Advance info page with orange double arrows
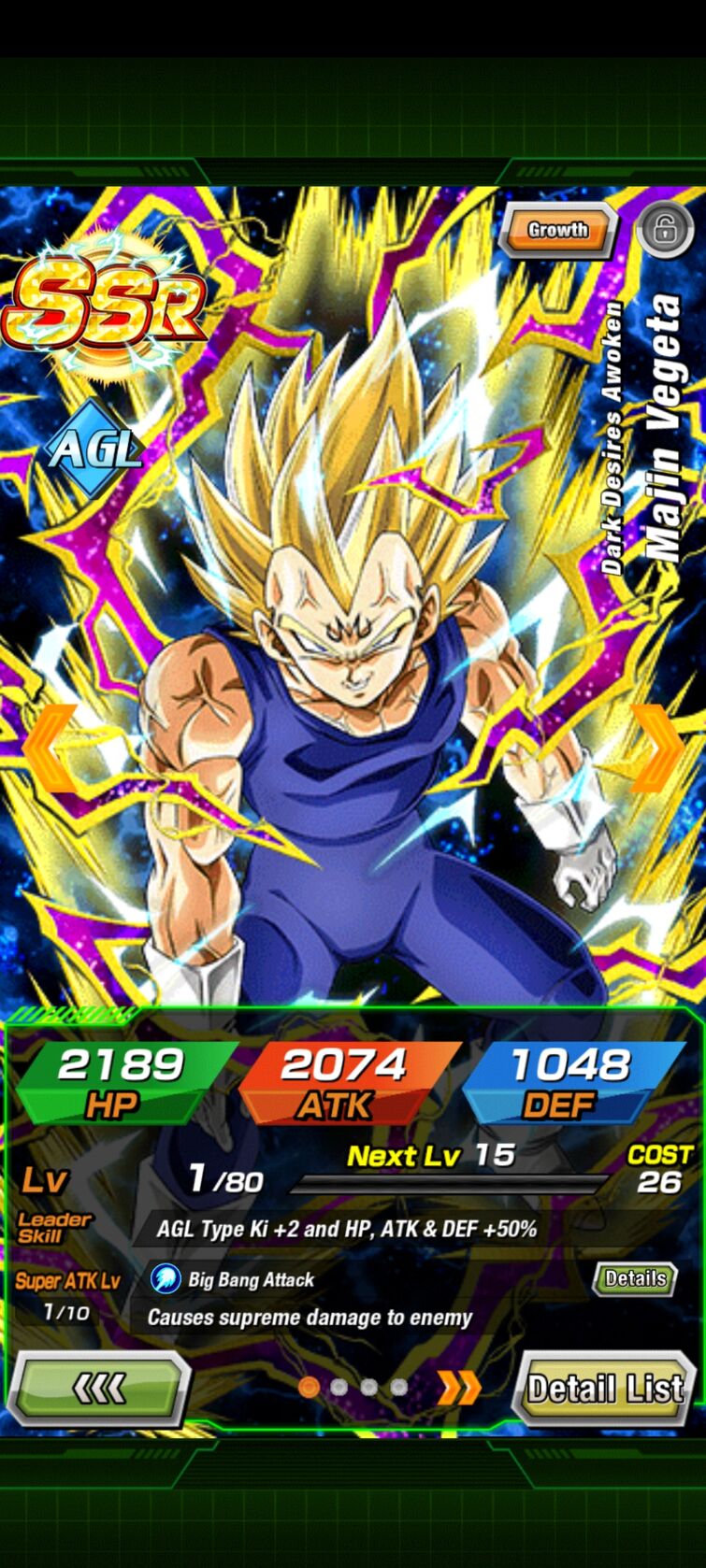The image size is (706, 1568). point(458,1388)
